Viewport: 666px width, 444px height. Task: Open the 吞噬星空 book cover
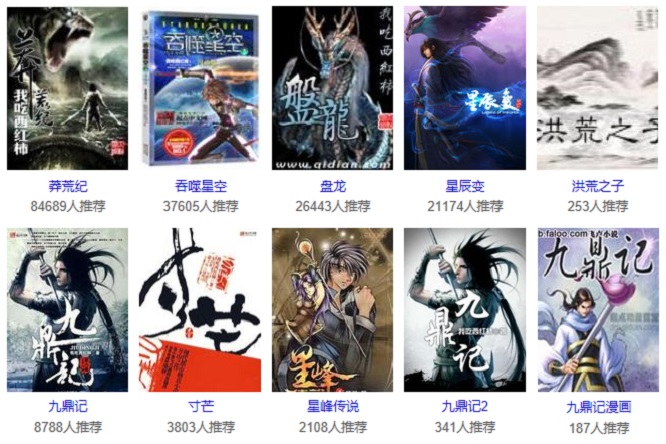tap(200, 88)
